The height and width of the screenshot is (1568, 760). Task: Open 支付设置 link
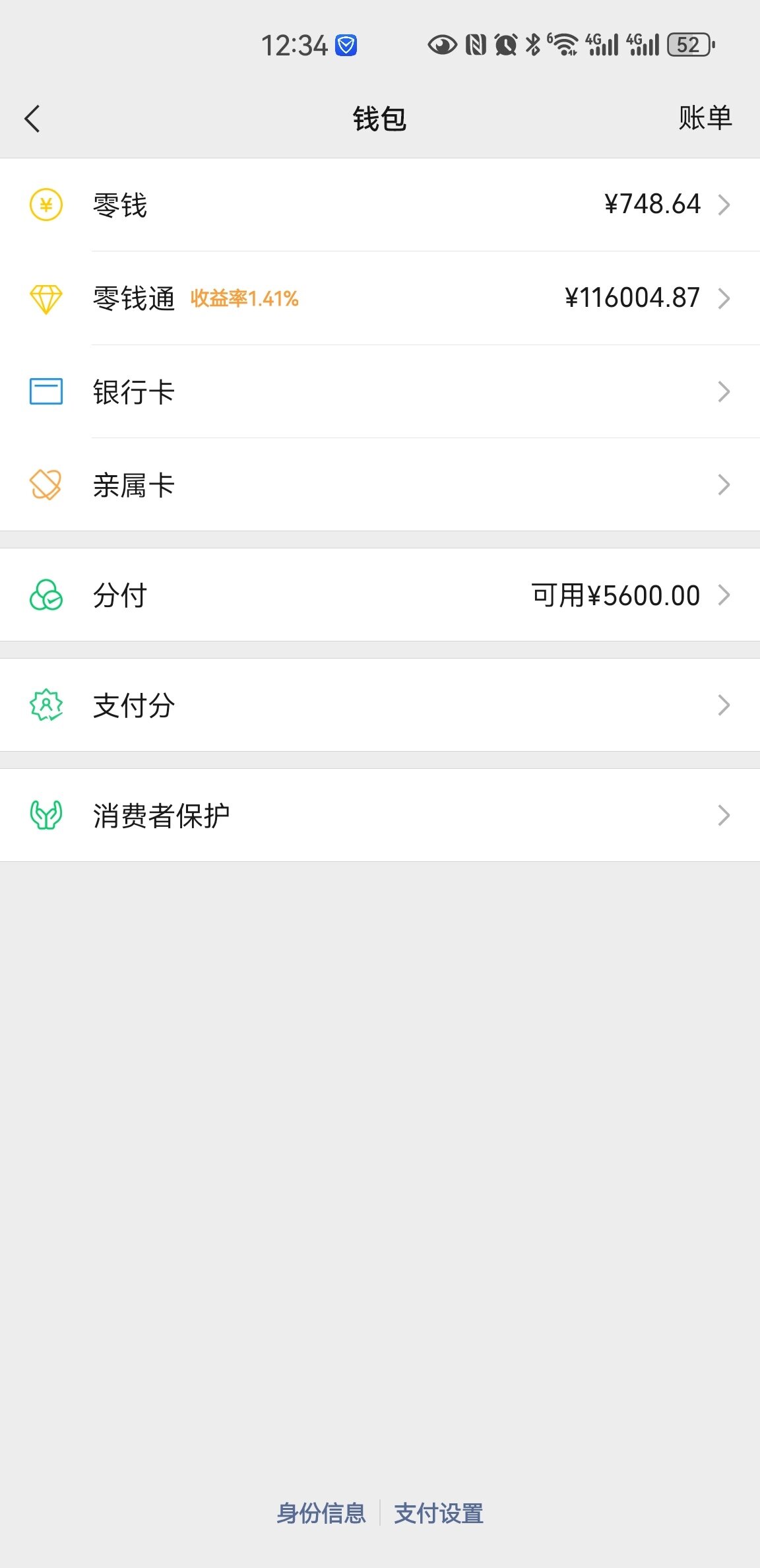(439, 1513)
